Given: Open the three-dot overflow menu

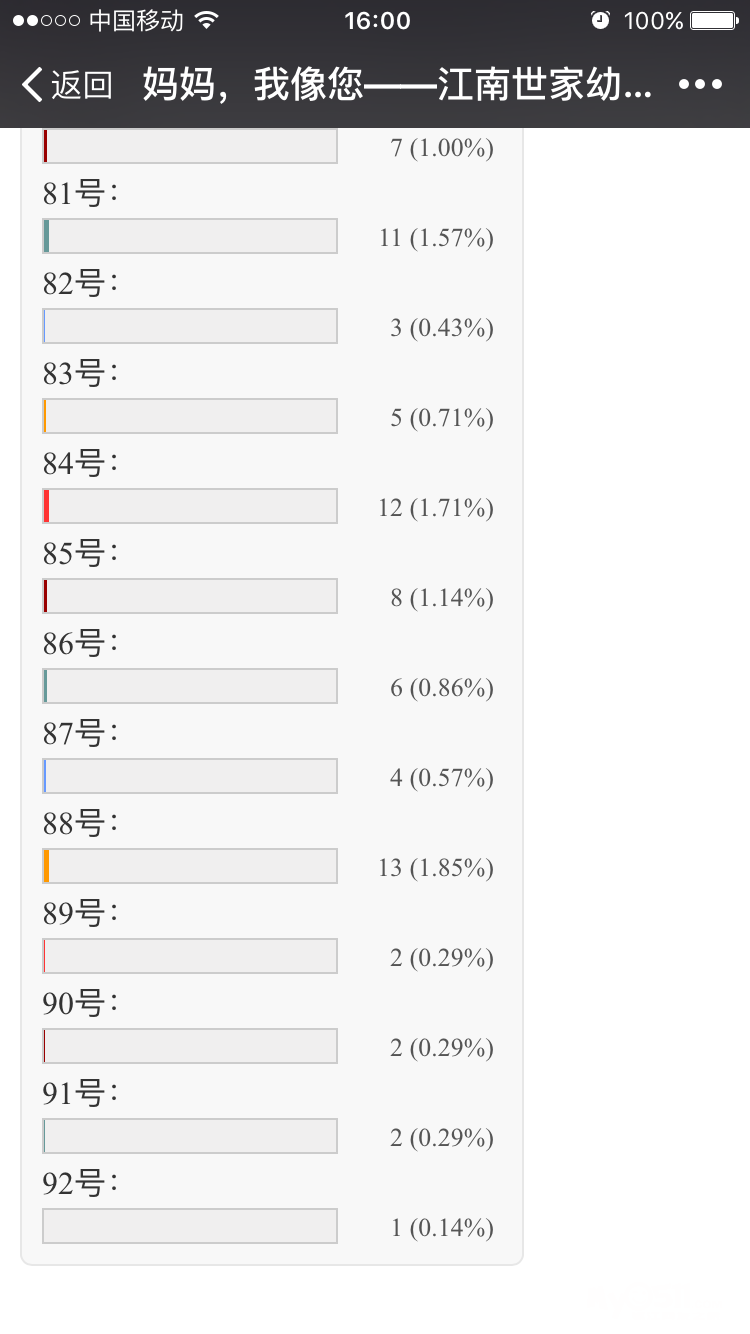Looking at the screenshot, I should pos(700,85).
